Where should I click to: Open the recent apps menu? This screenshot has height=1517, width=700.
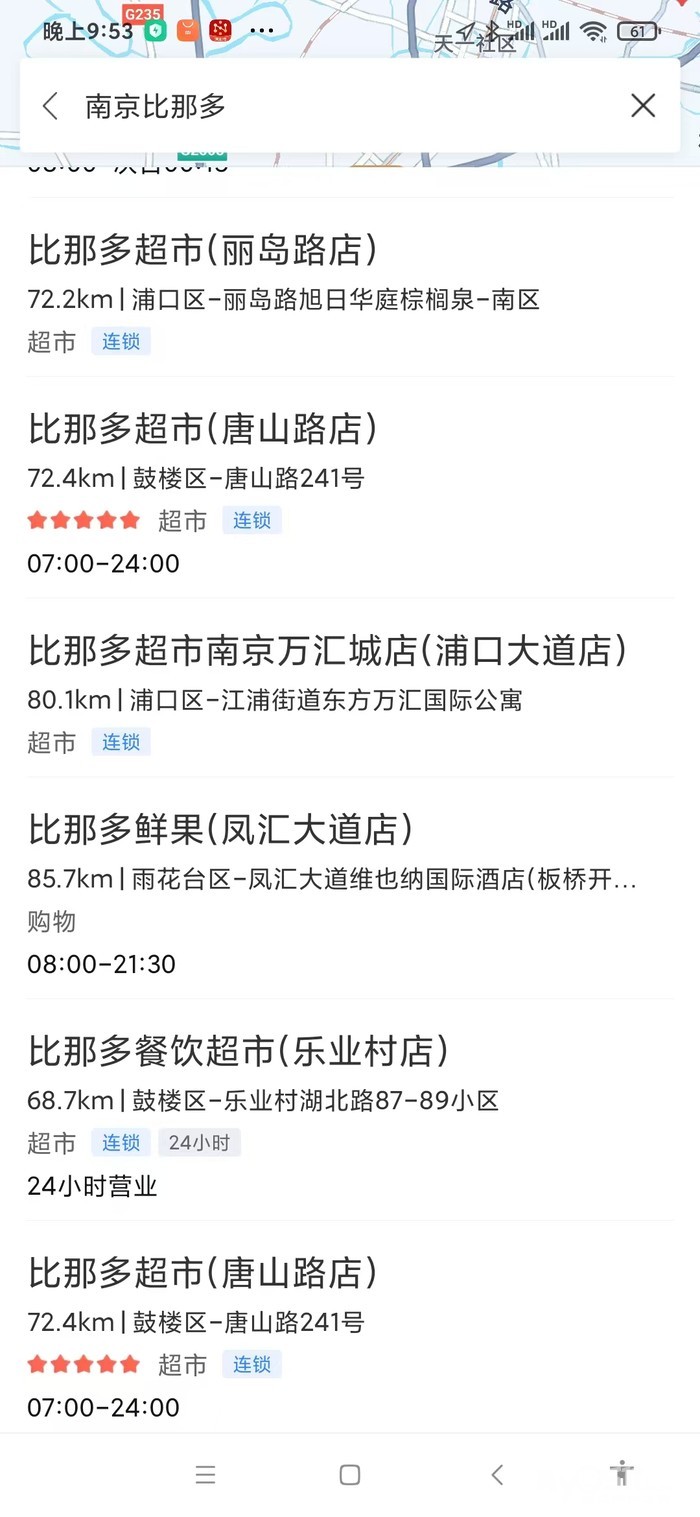click(x=206, y=1474)
